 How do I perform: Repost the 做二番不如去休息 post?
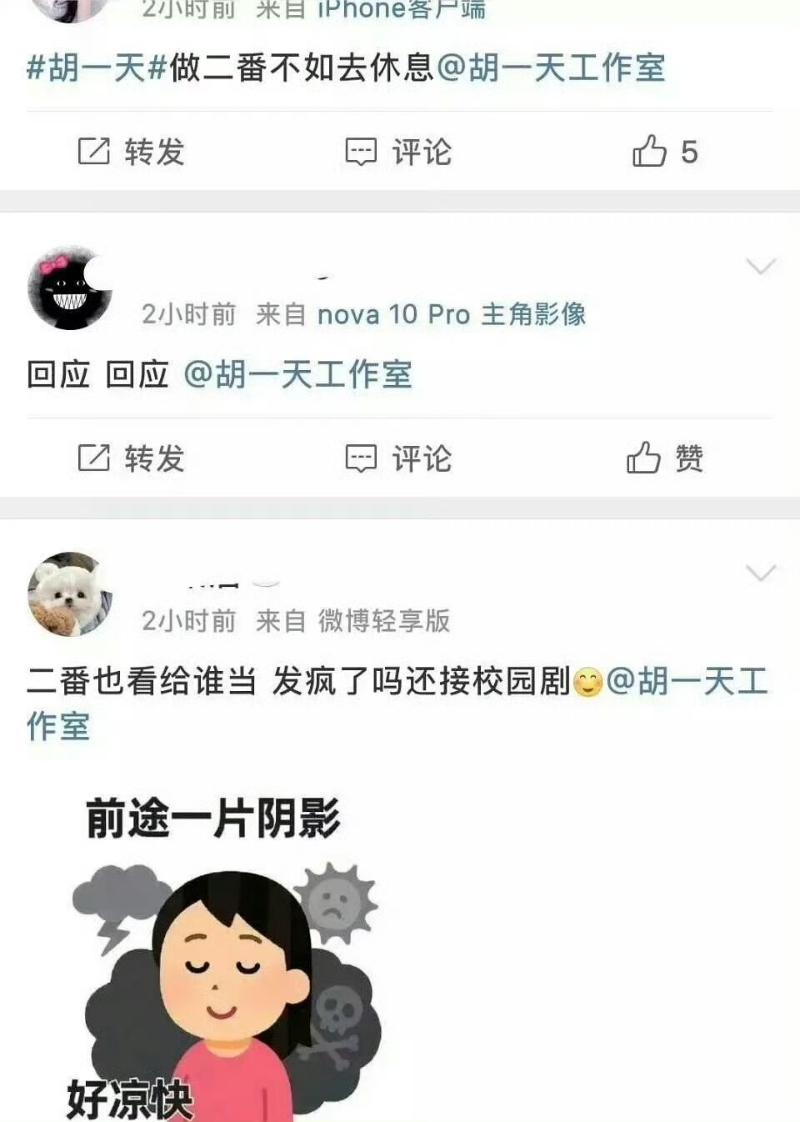click(132, 152)
